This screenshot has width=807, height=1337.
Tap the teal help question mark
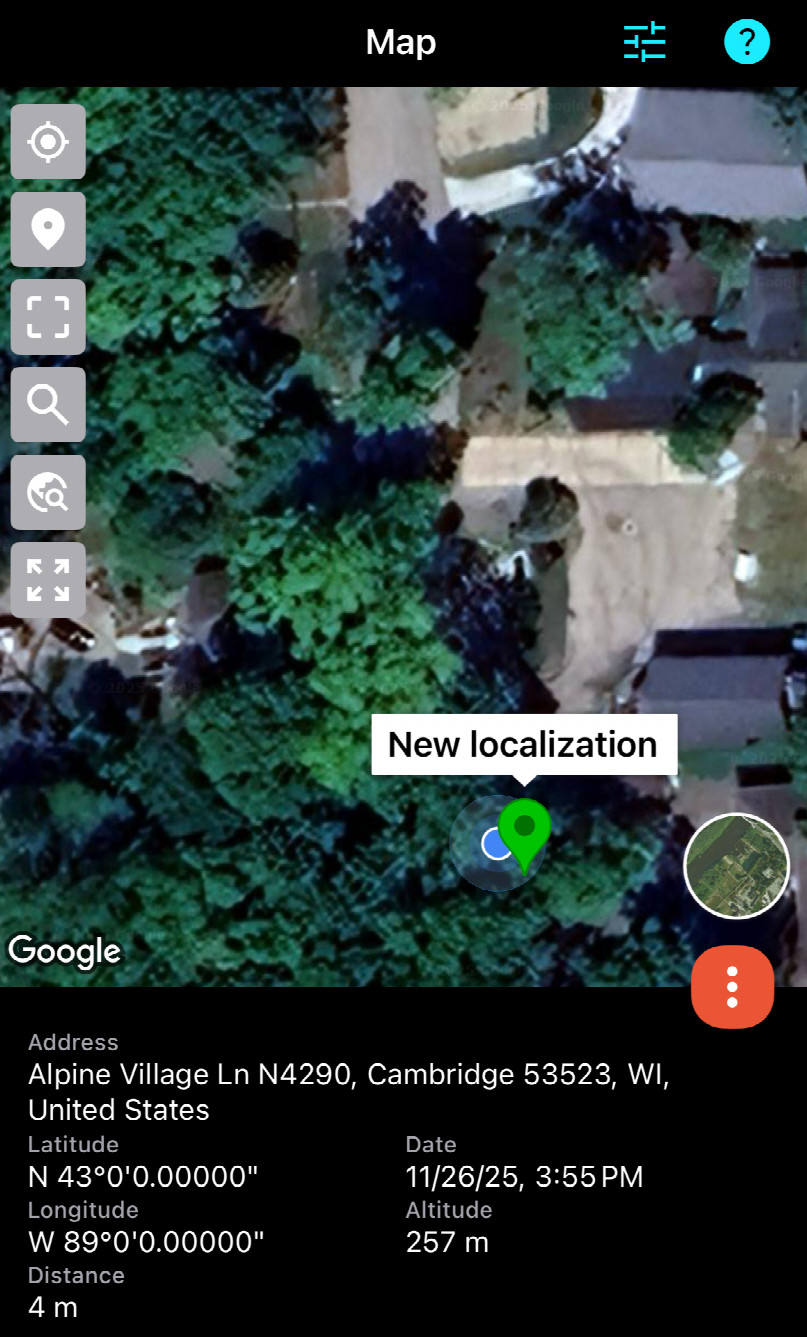click(x=746, y=42)
